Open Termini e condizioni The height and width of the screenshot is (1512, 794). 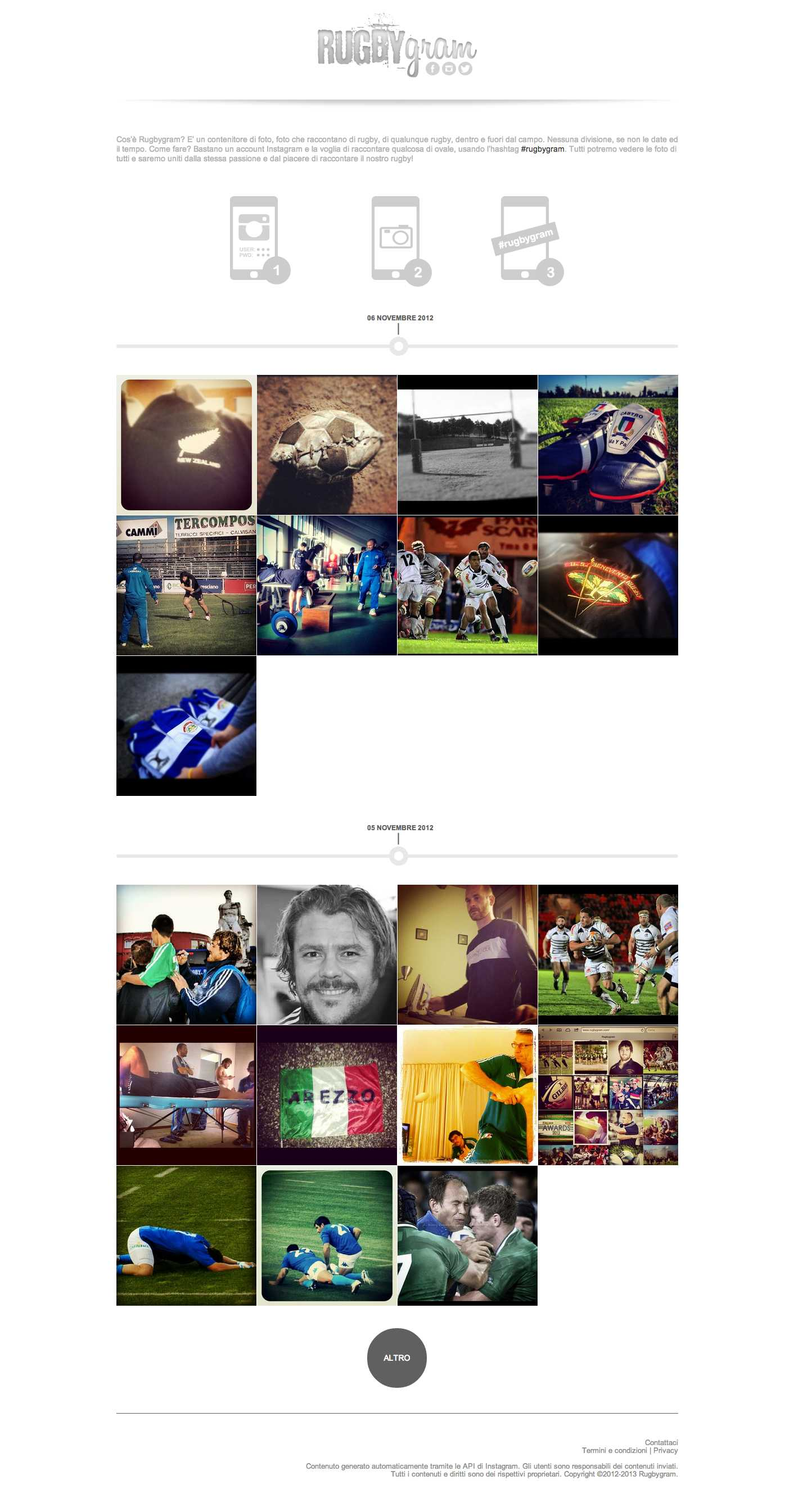point(613,1450)
